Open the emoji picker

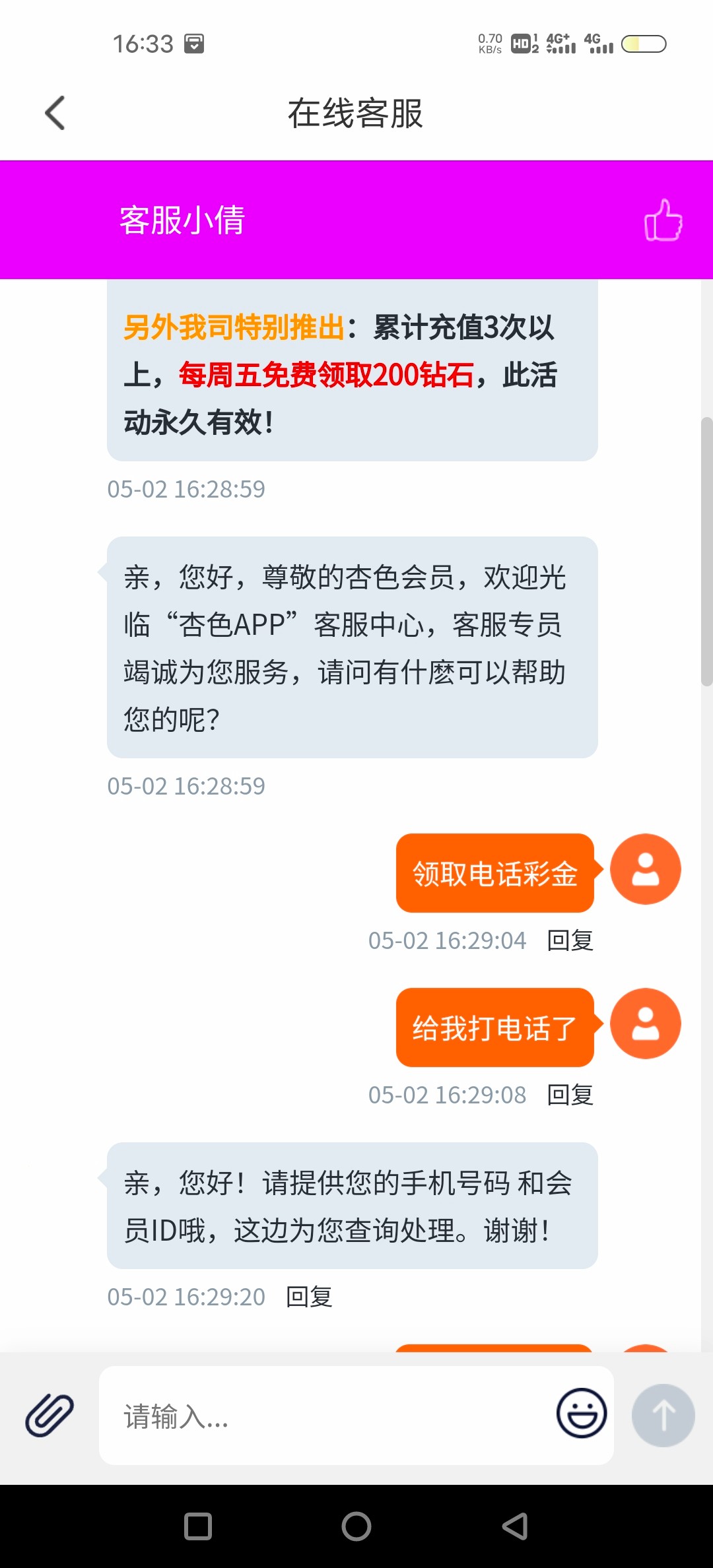[x=581, y=1414]
